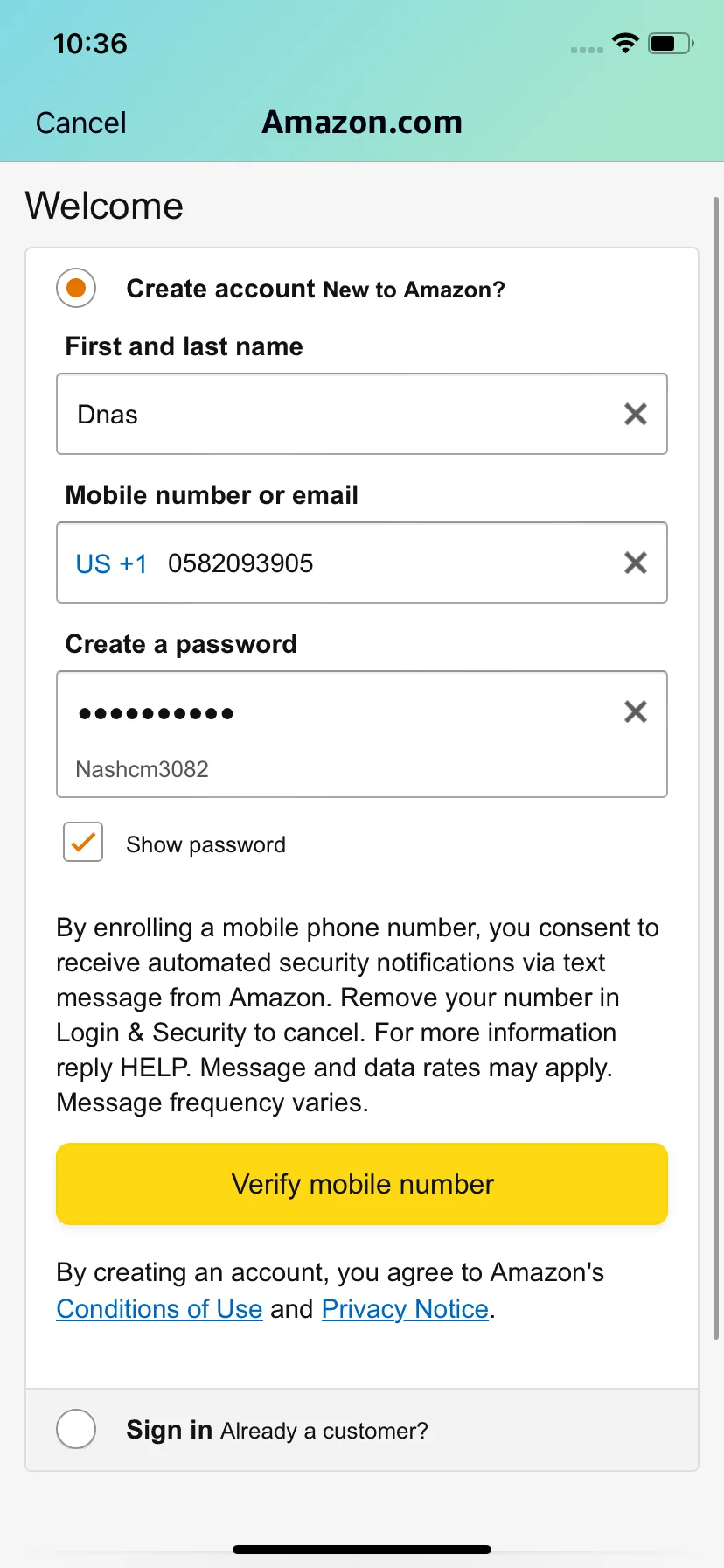Clear the password field
724x1568 pixels.
click(636, 711)
